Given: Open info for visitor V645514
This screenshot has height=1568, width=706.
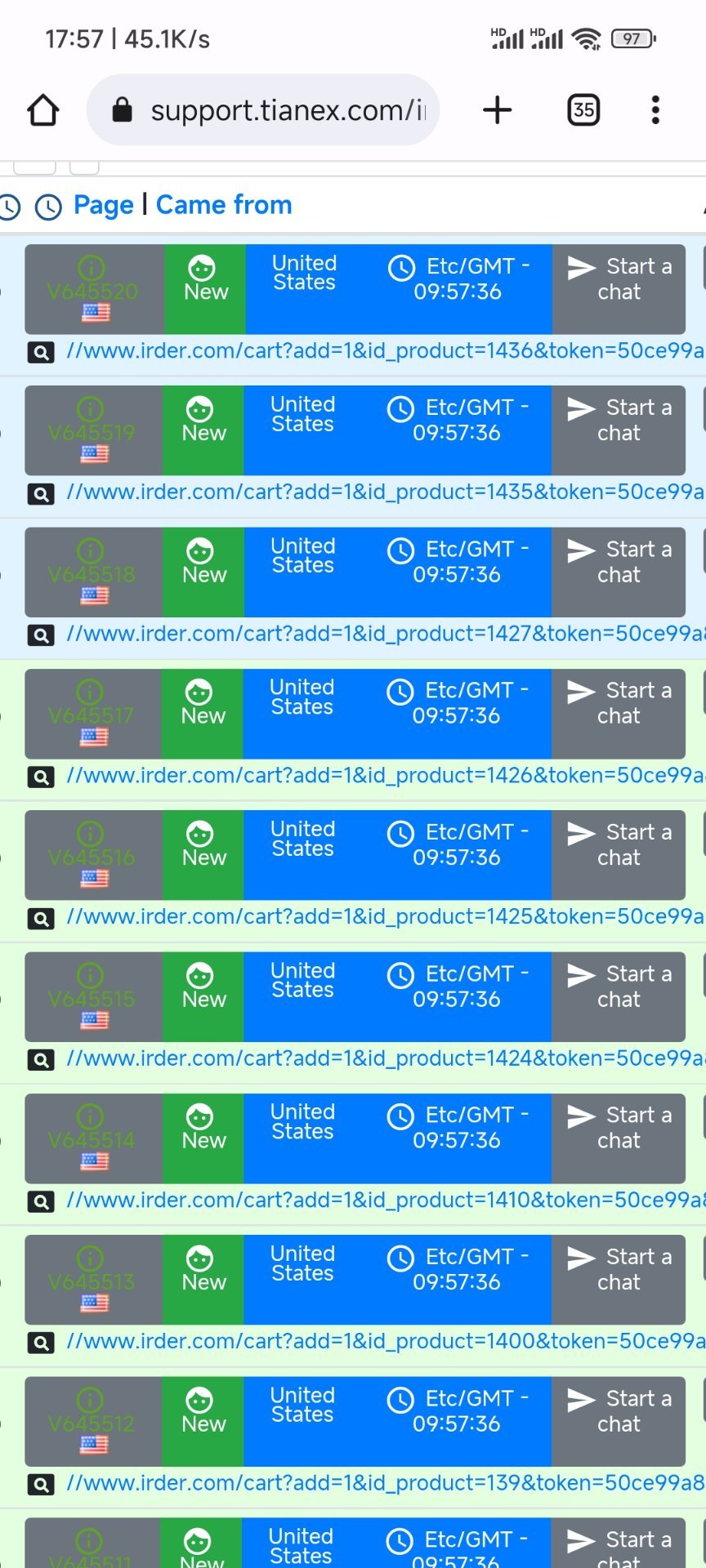Looking at the screenshot, I should click(91, 1116).
